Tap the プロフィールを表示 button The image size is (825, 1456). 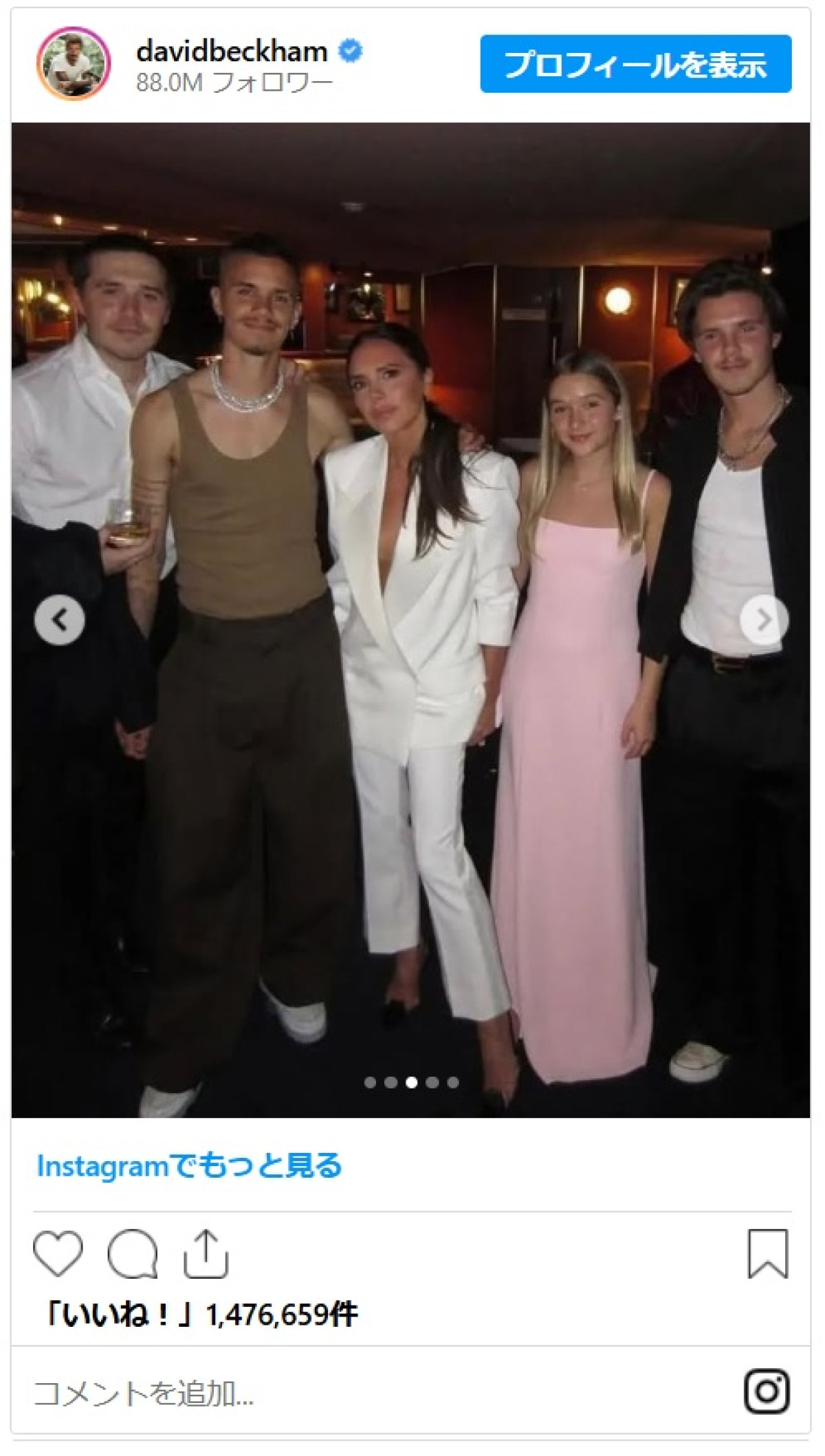click(635, 64)
